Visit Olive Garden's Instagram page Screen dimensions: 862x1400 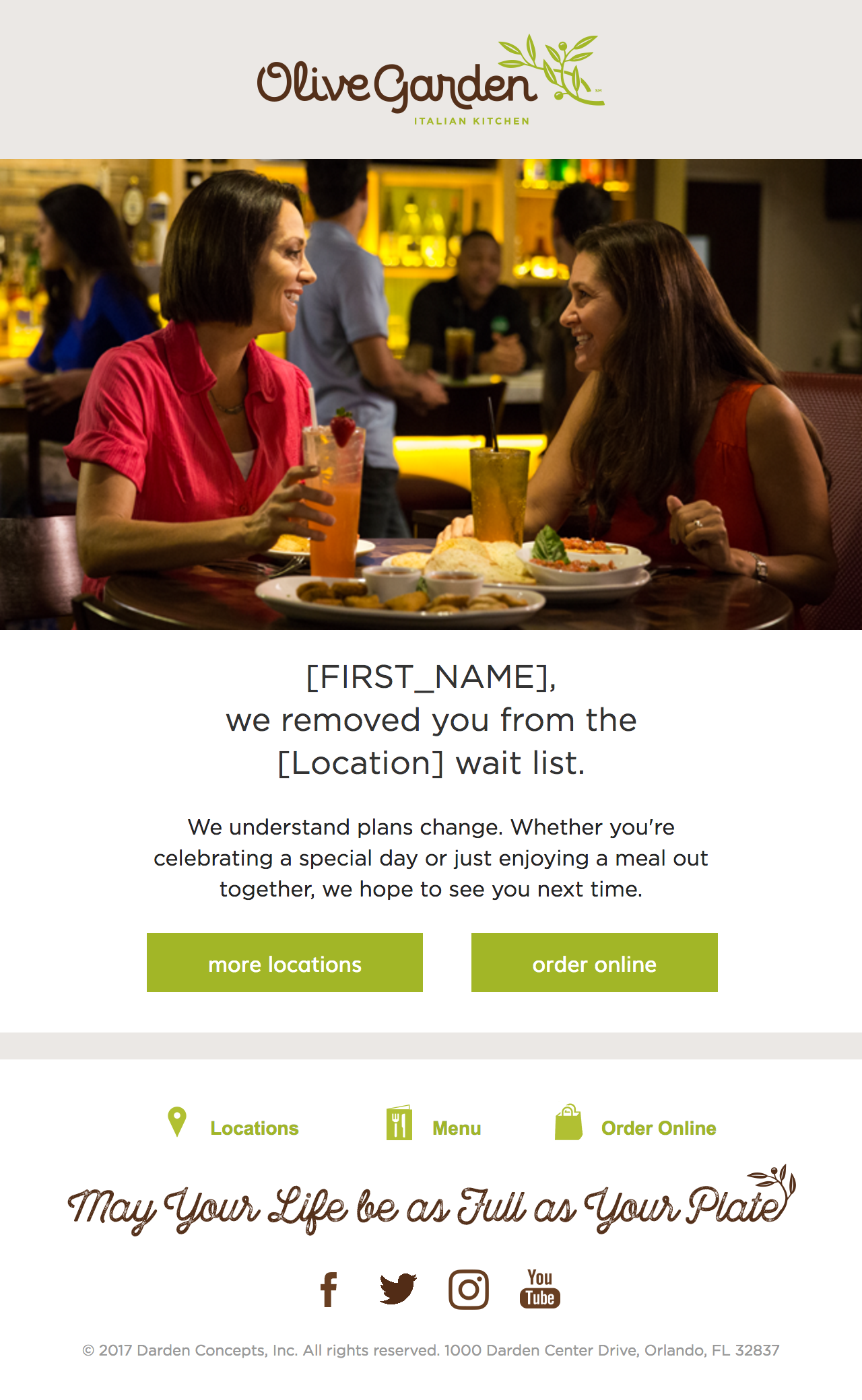(469, 1290)
